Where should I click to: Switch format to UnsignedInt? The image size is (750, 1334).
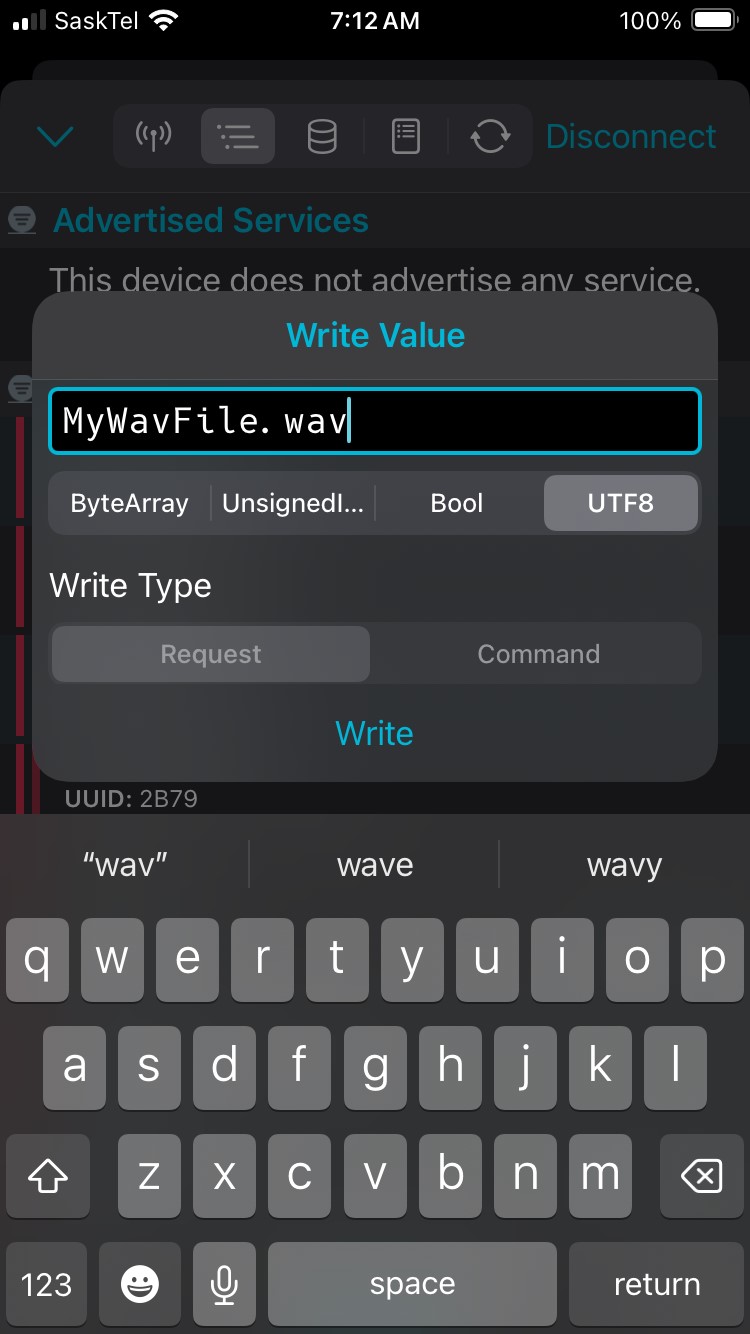[293, 503]
